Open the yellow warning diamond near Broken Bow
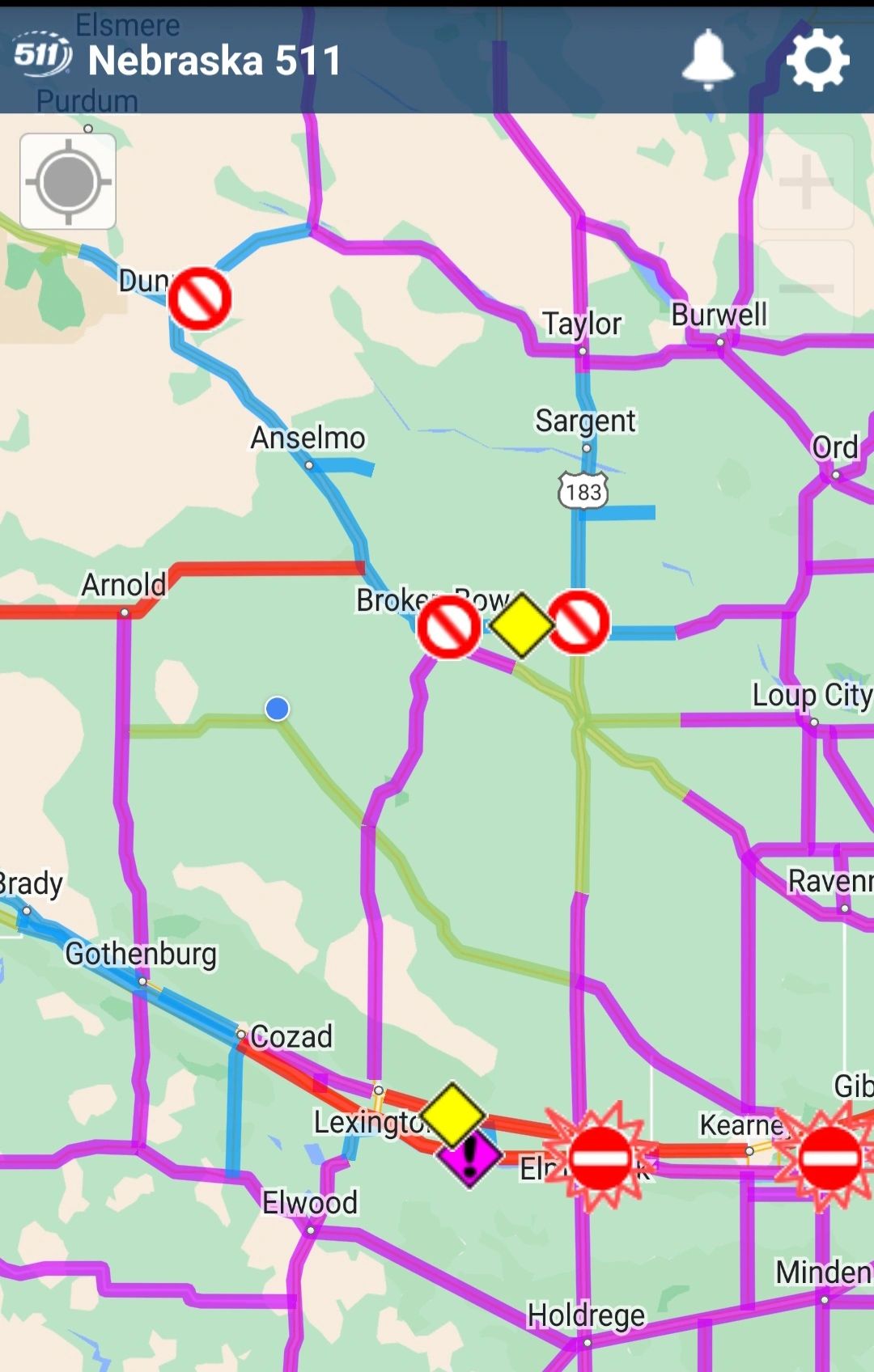Image resolution: width=874 pixels, height=1372 pixels. pos(522,625)
